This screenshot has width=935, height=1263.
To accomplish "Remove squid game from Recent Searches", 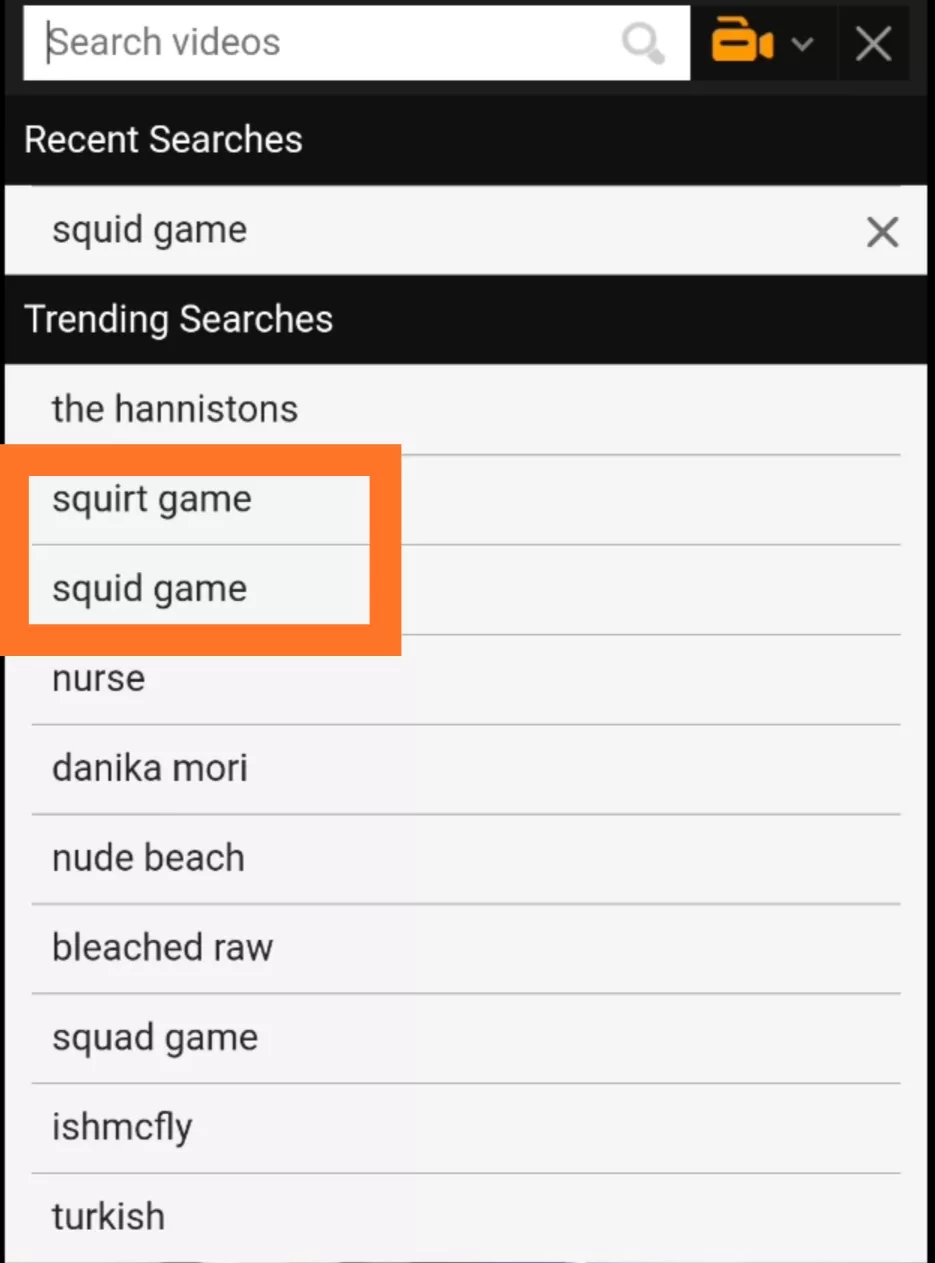I will coord(882,232).
